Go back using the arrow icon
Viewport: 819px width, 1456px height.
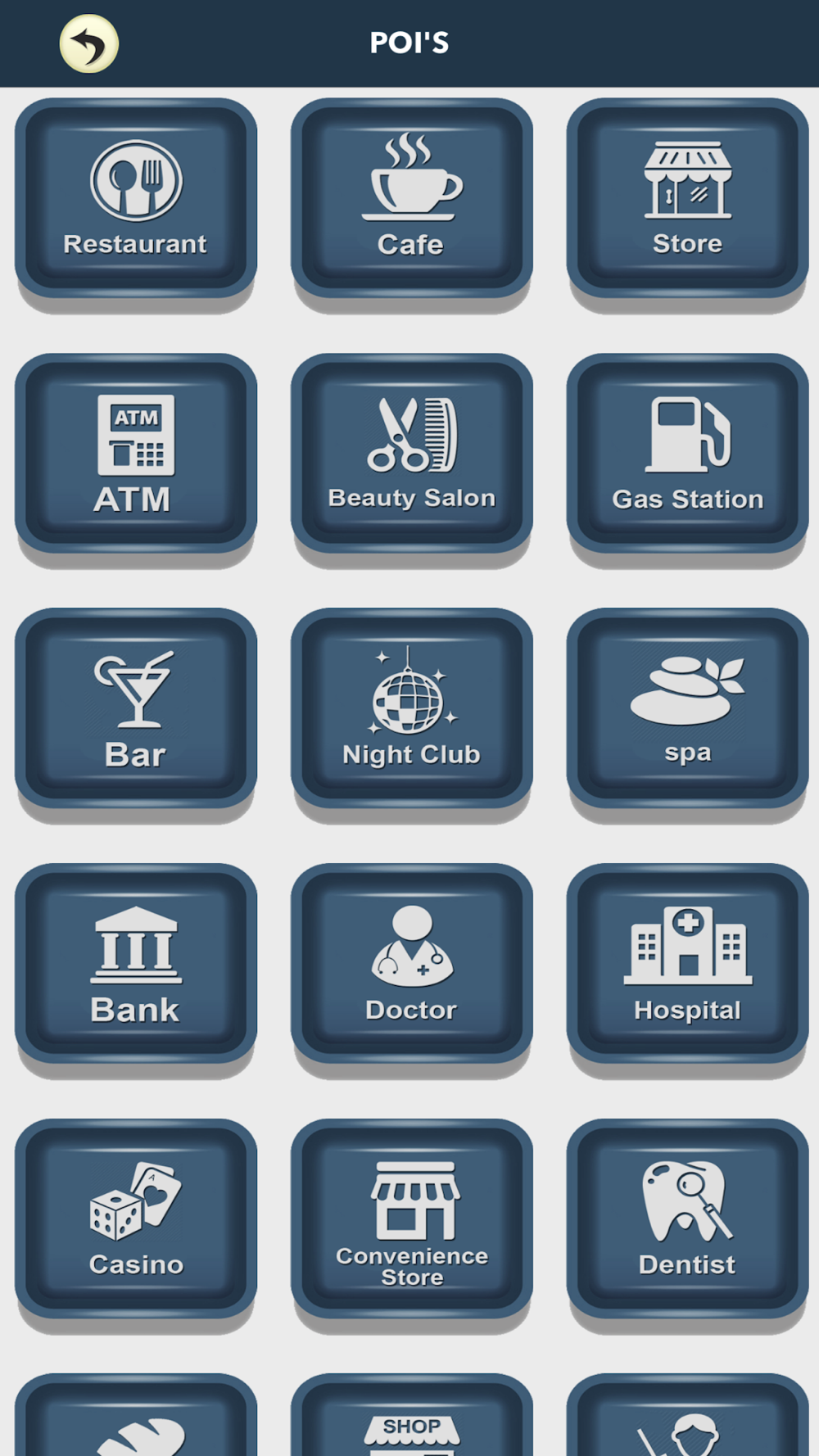(x=89, y=44)
